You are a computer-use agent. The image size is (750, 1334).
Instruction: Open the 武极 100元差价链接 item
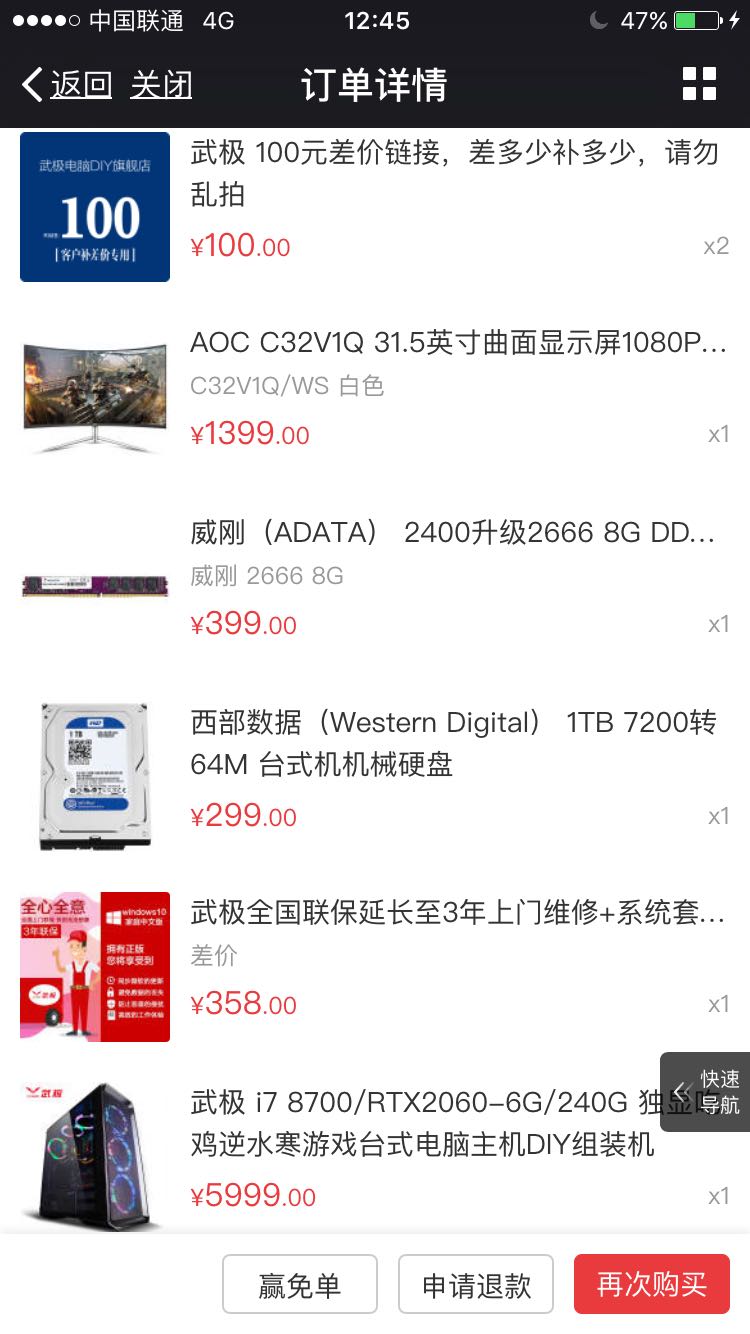454,173
